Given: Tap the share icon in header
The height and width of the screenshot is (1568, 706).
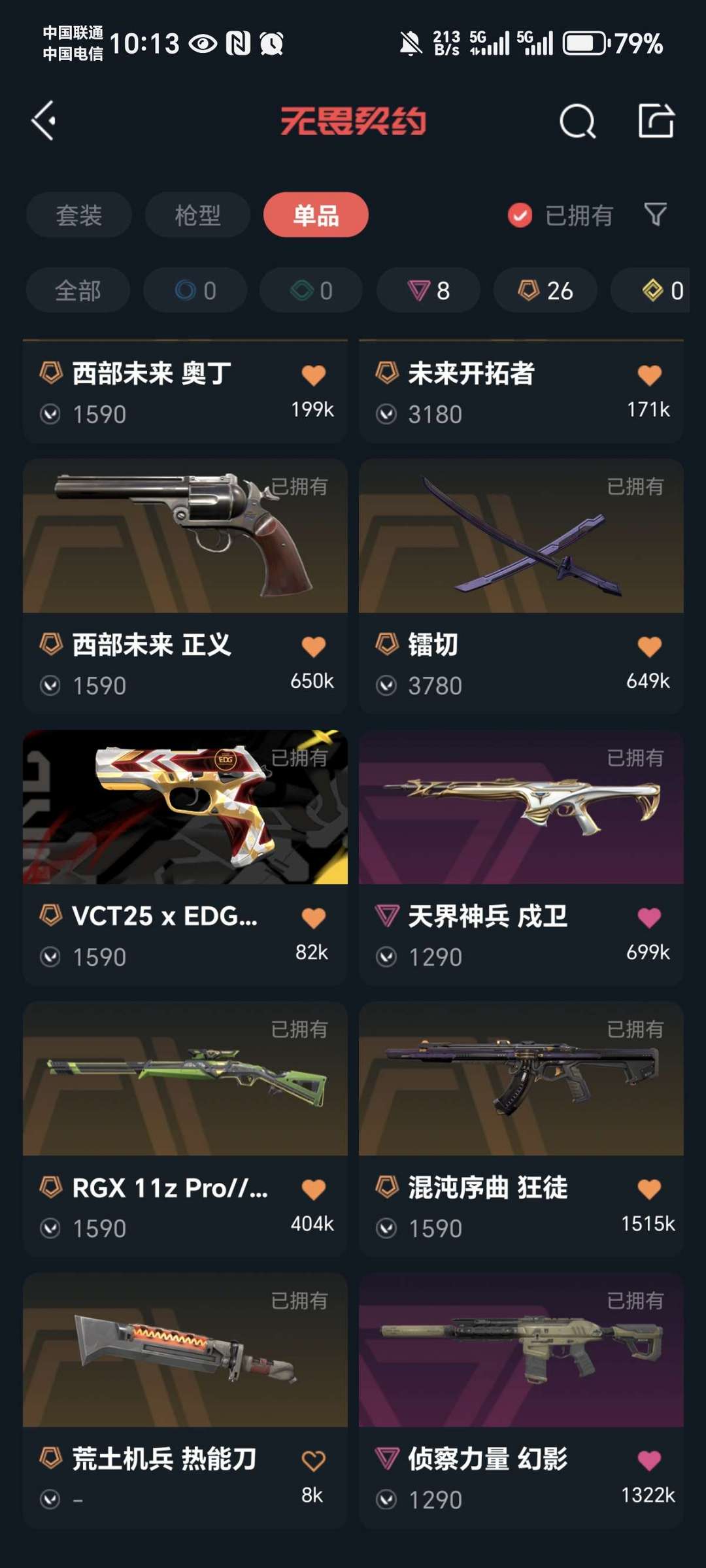Looking at the screenshot, I should [656, 120].
